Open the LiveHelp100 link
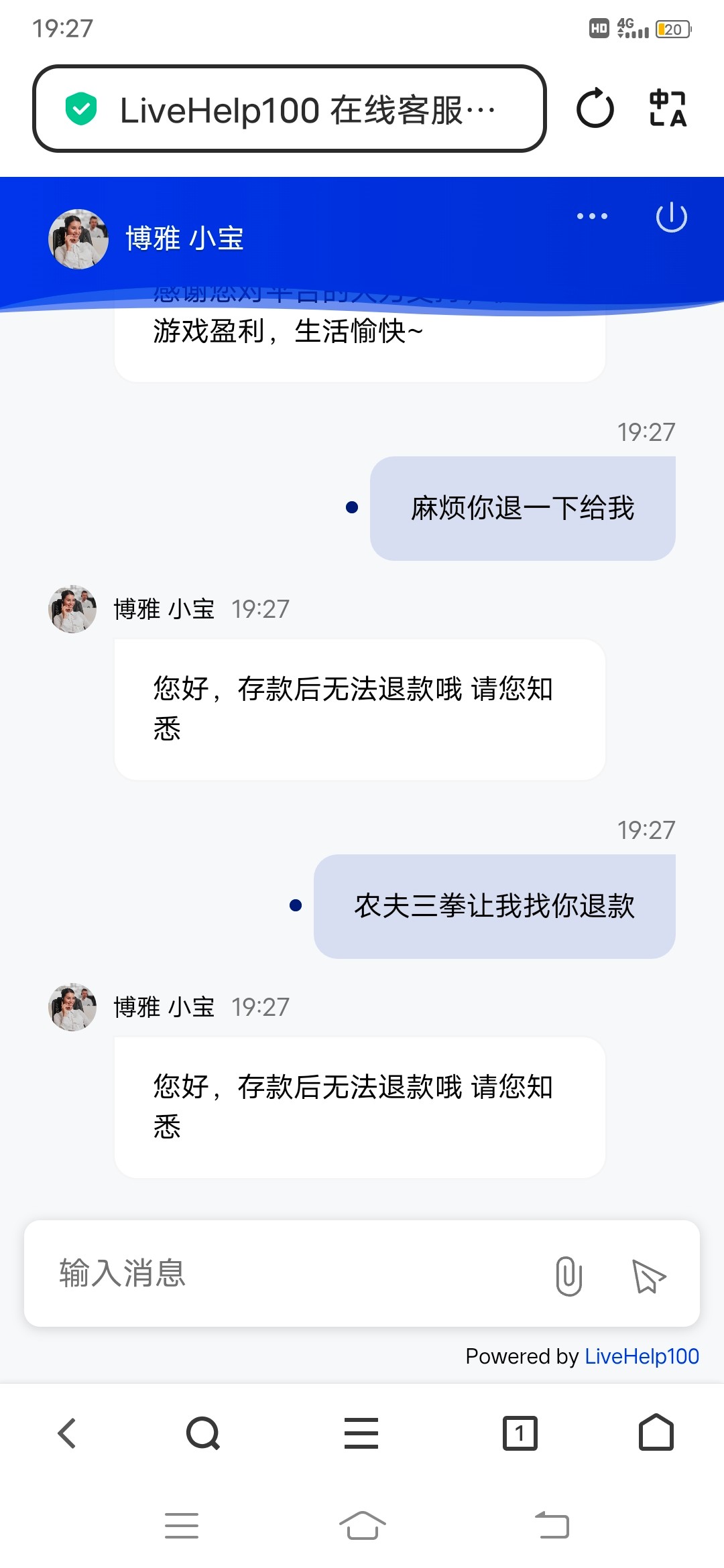This screenshot has width=724, height=1568. (642, 1356)
